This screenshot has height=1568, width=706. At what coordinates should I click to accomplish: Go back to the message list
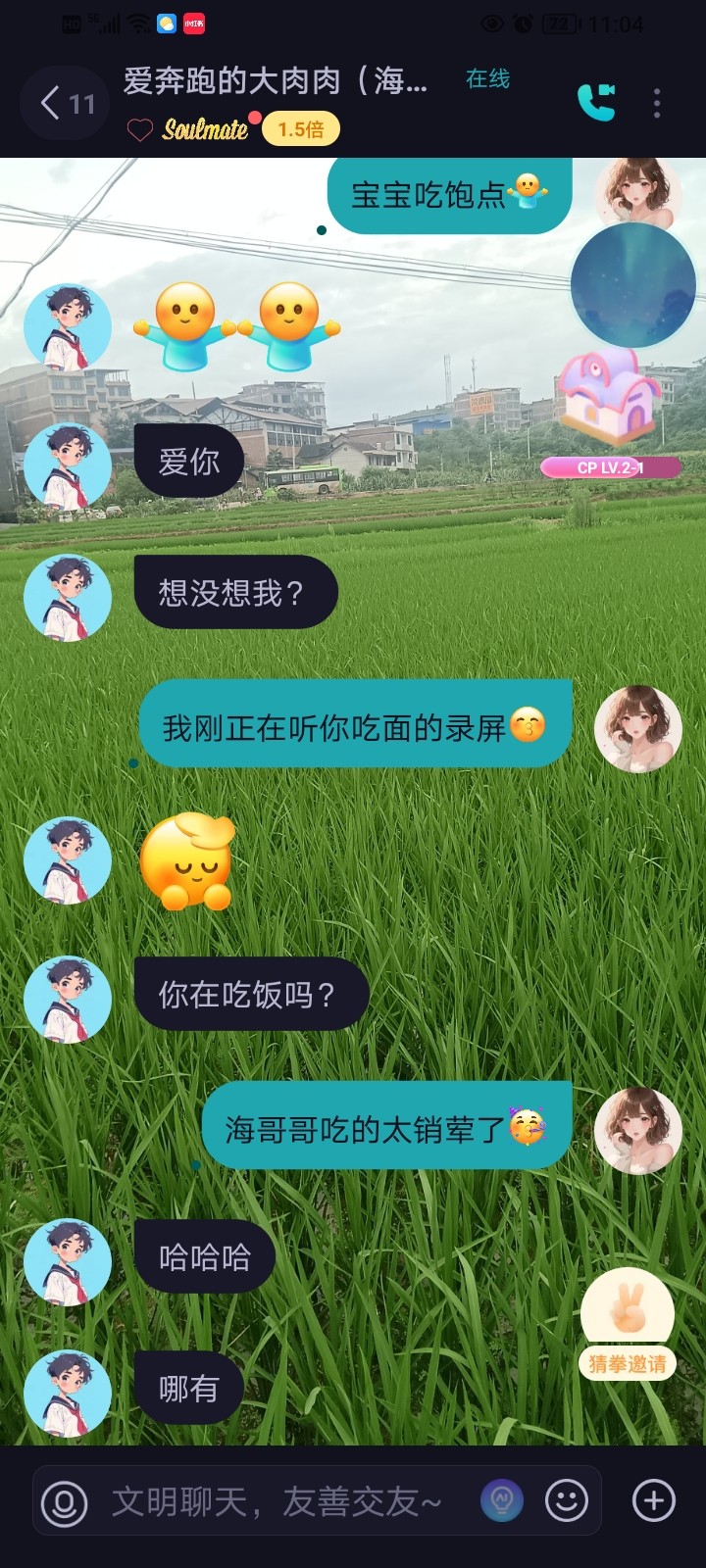(x=66, y=103)
